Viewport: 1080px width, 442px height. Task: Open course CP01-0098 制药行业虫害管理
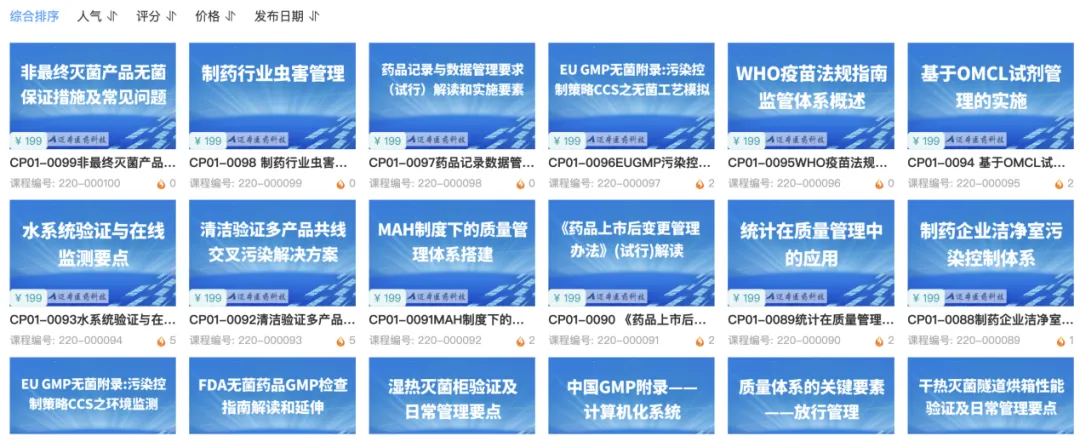tap(273, 95)
